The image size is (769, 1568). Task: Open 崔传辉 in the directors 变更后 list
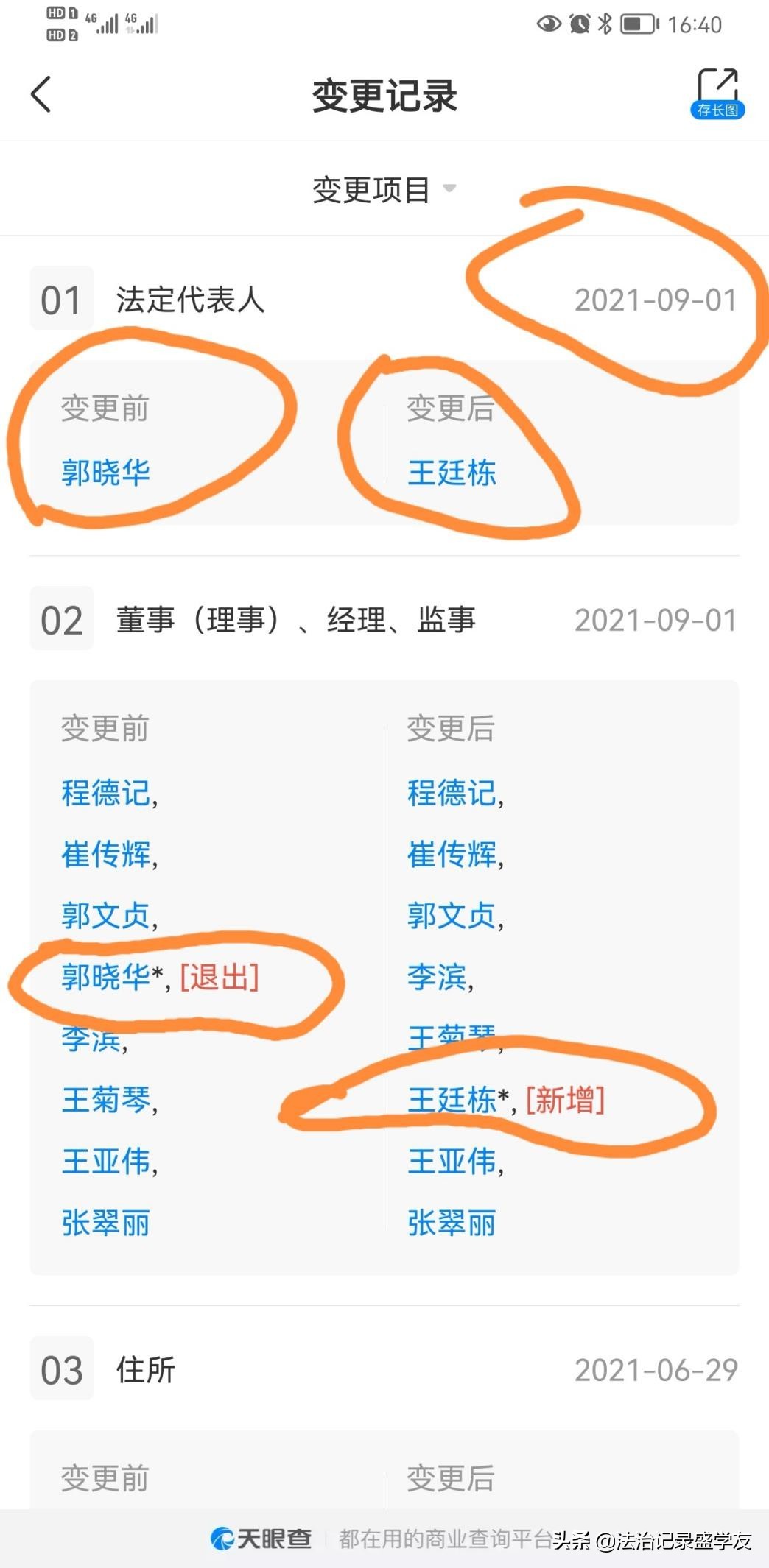click(452, 855)
